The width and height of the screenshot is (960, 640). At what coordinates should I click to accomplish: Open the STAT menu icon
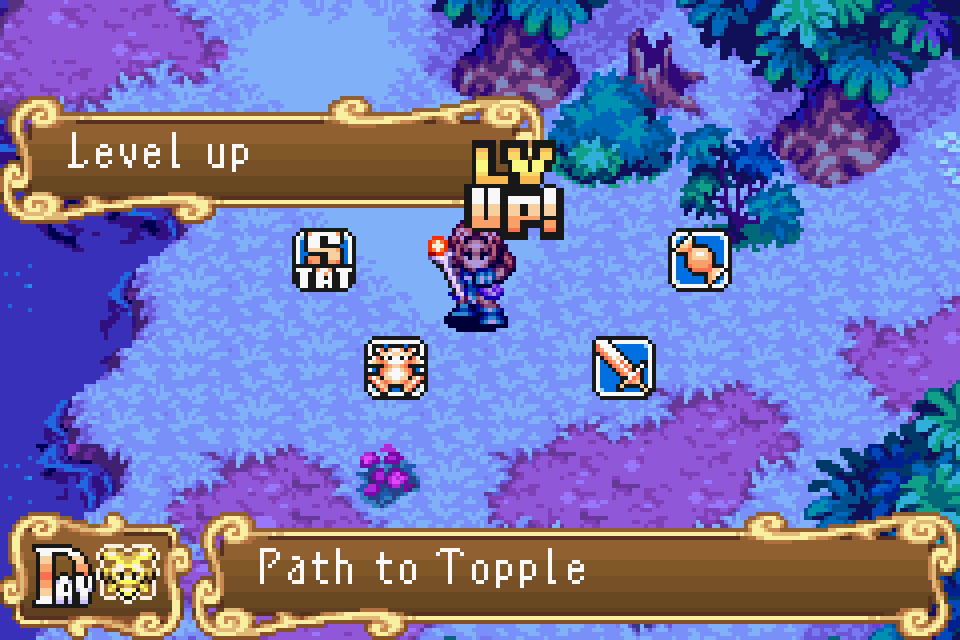click(x=325, y=260)
